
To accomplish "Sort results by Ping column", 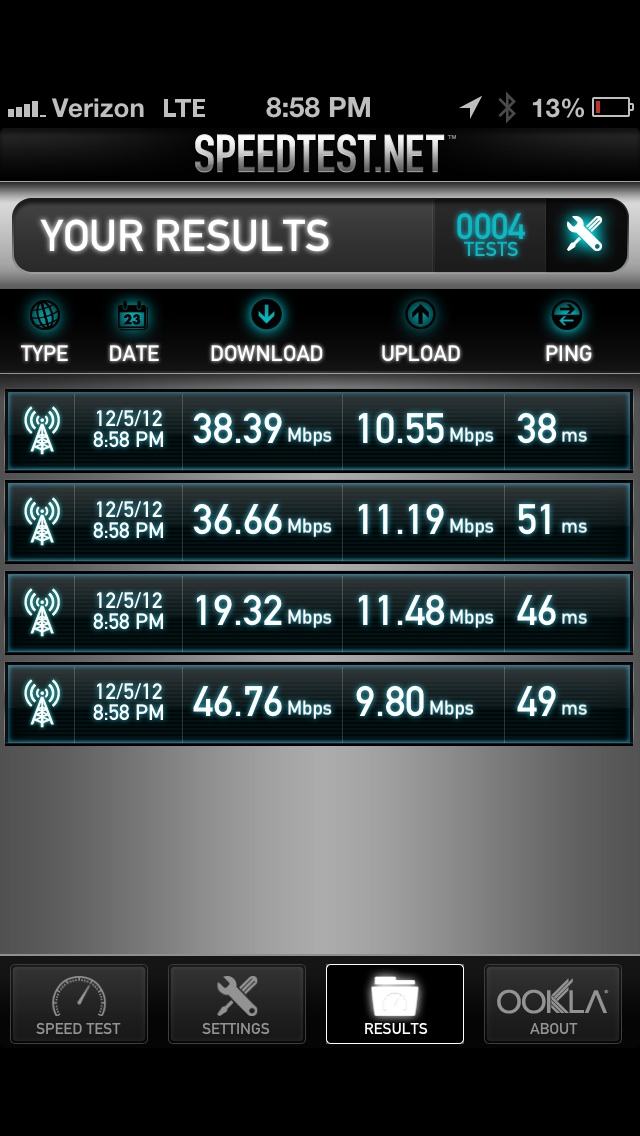I will (568, 333).
